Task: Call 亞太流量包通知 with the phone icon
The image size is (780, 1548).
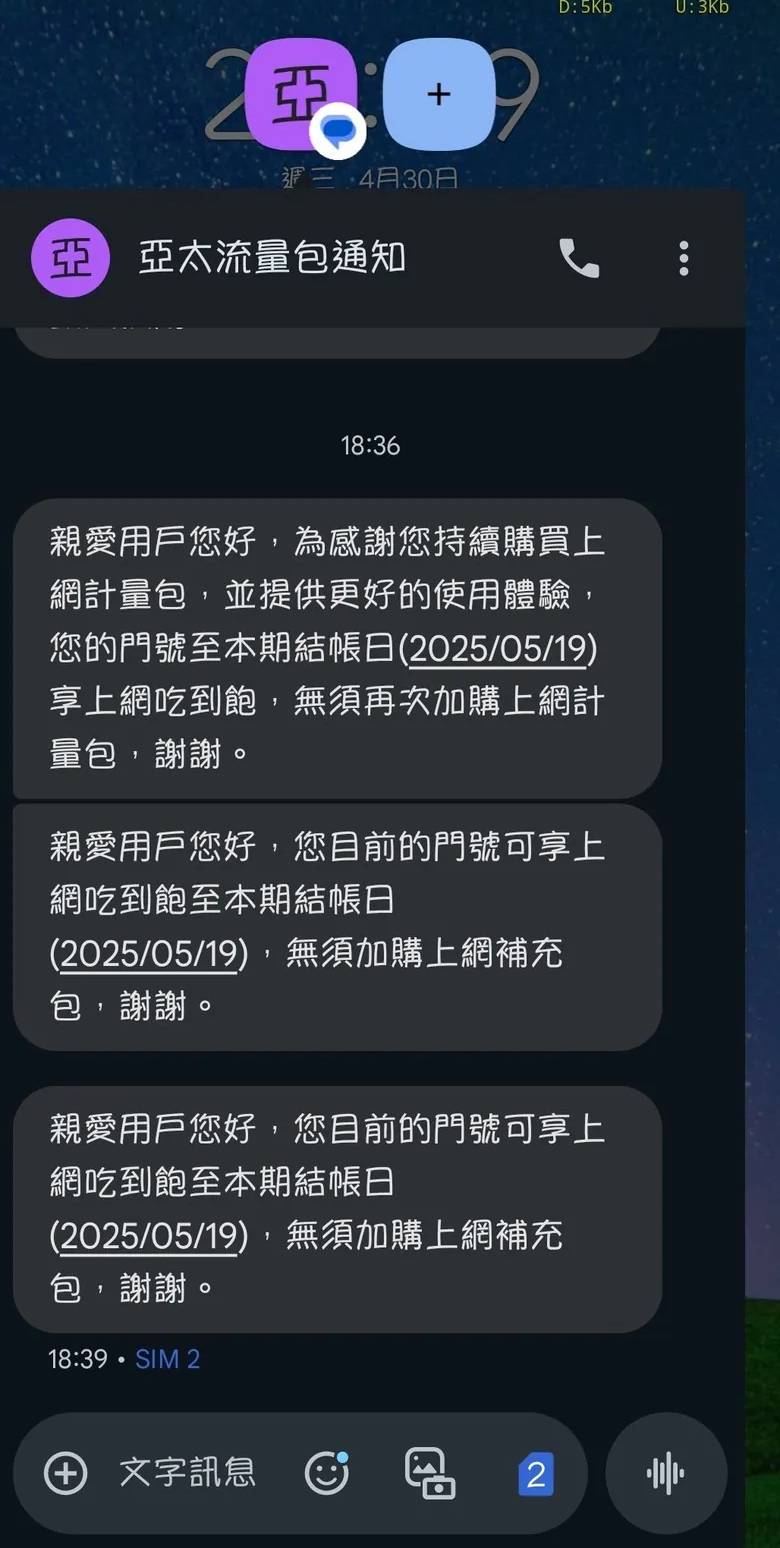Action: coord(578,258)
